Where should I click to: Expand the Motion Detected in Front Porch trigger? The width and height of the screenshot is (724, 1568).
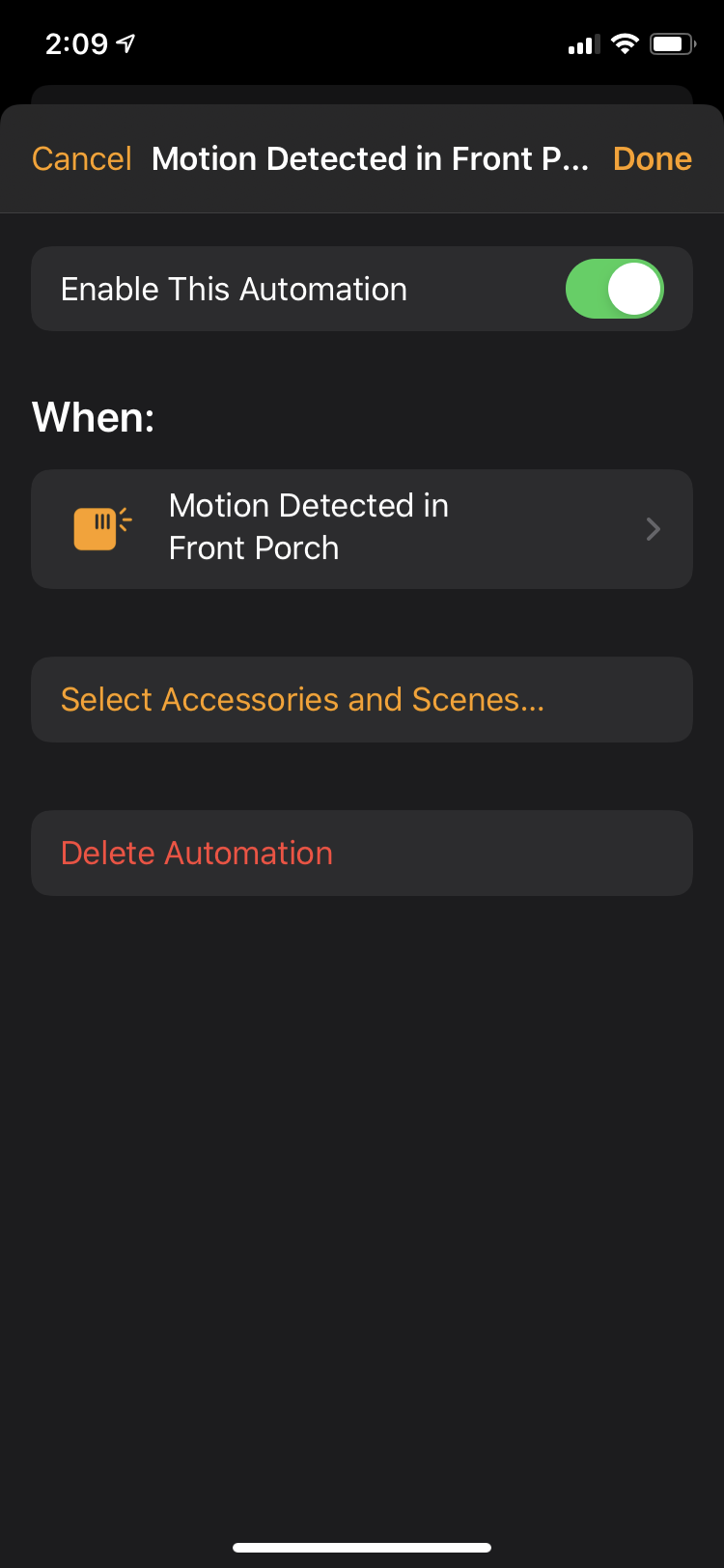[362, 527]
